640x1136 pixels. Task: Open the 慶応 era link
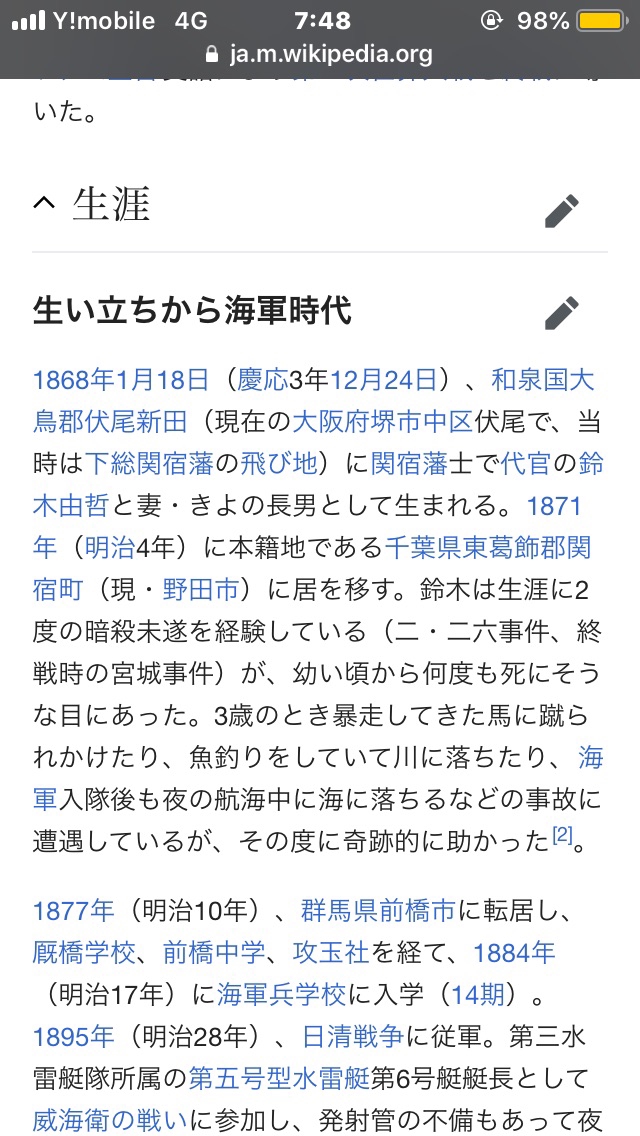262,379
